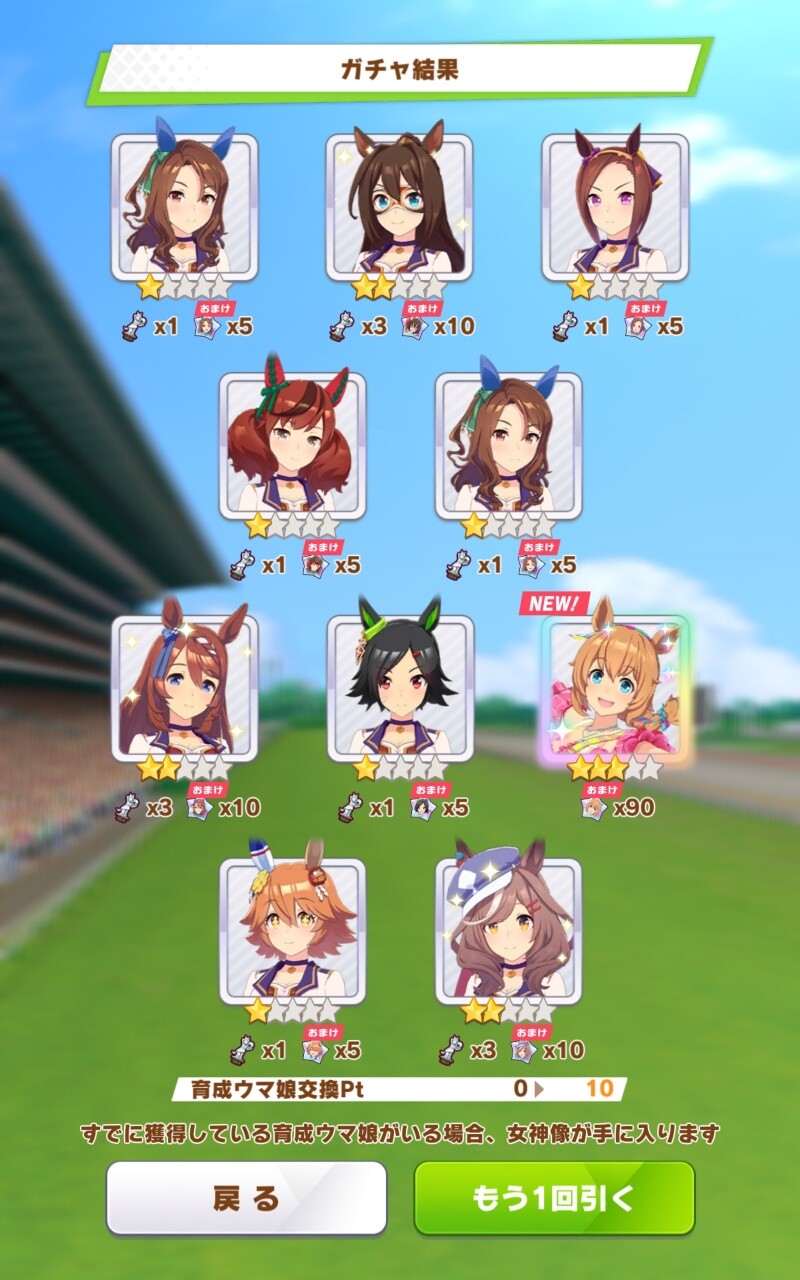Tap the 戻る back button
Screen dimensions: 800x1280
pyautogui.click(x=246, y=1198)
